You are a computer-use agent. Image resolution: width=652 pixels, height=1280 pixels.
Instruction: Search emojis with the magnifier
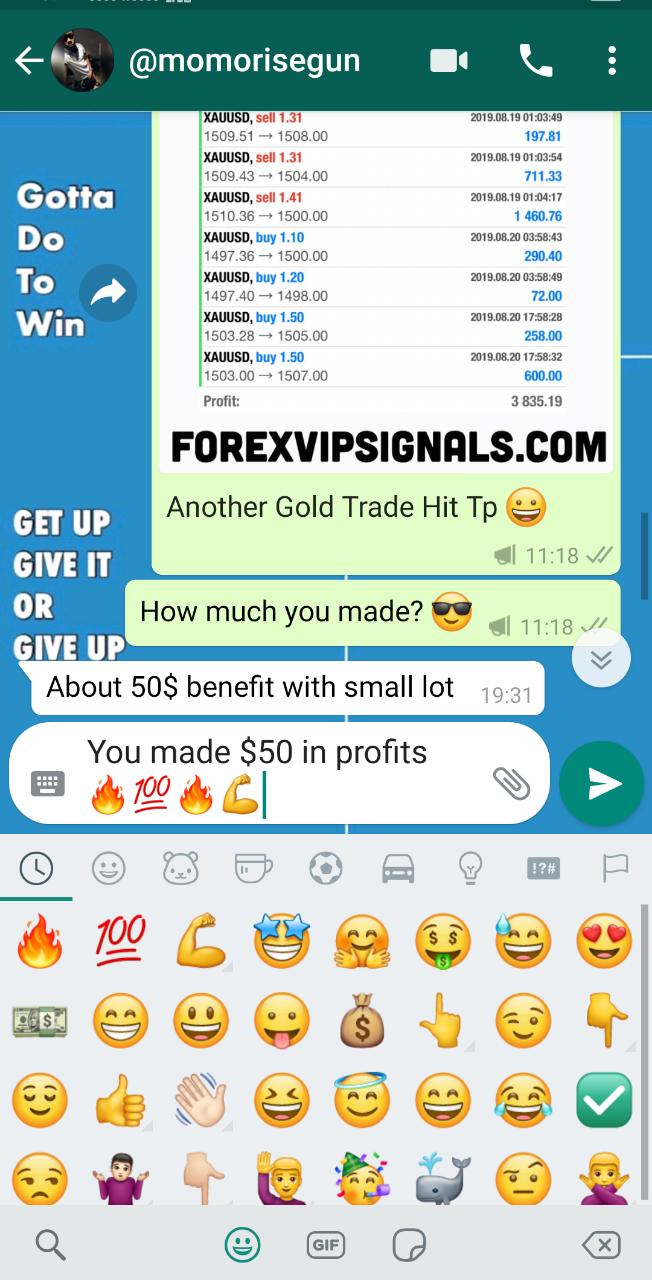(50, 1245)
